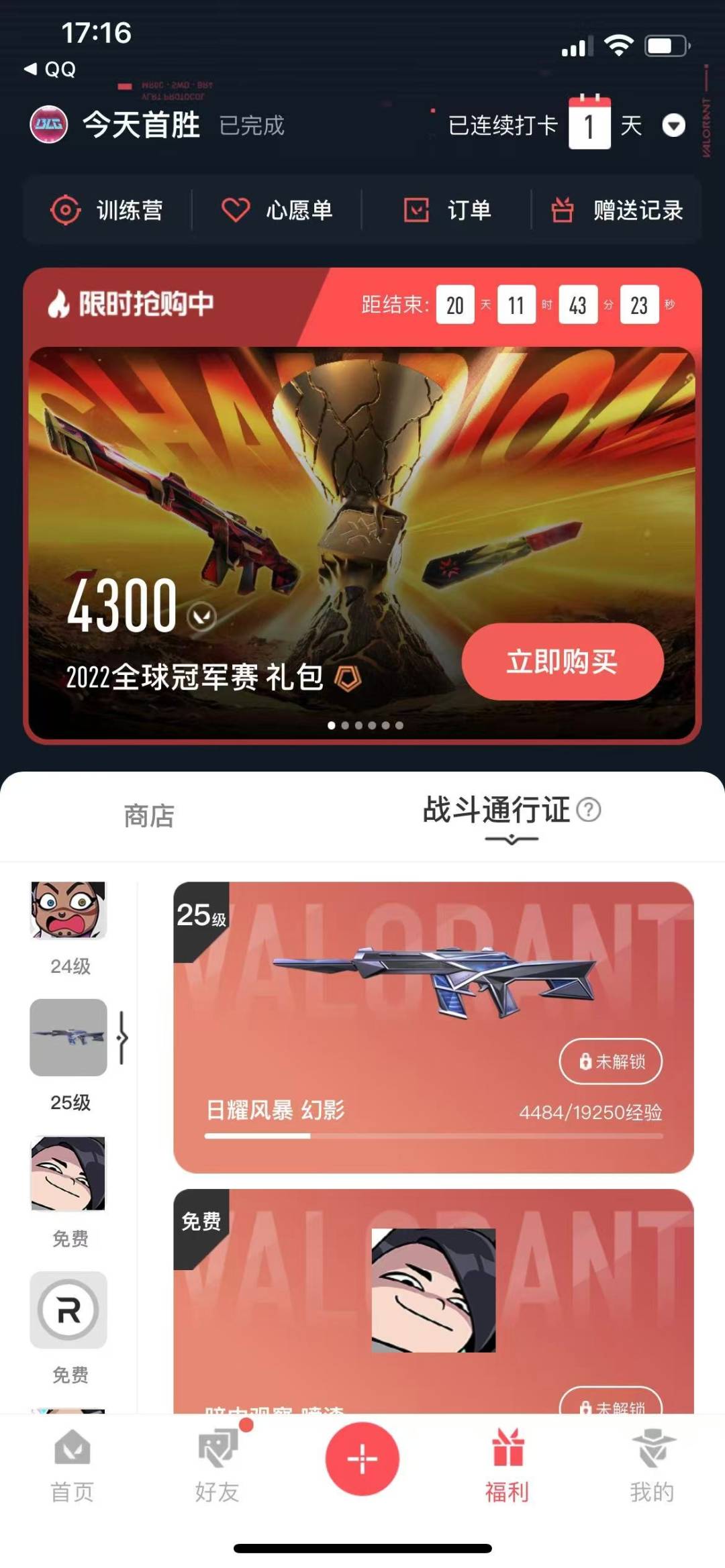Viewport: 725px width, 1568px height.
Task: Open the 2022全球冠军赛 礼包 banner
Action: (x=362, y=543)
